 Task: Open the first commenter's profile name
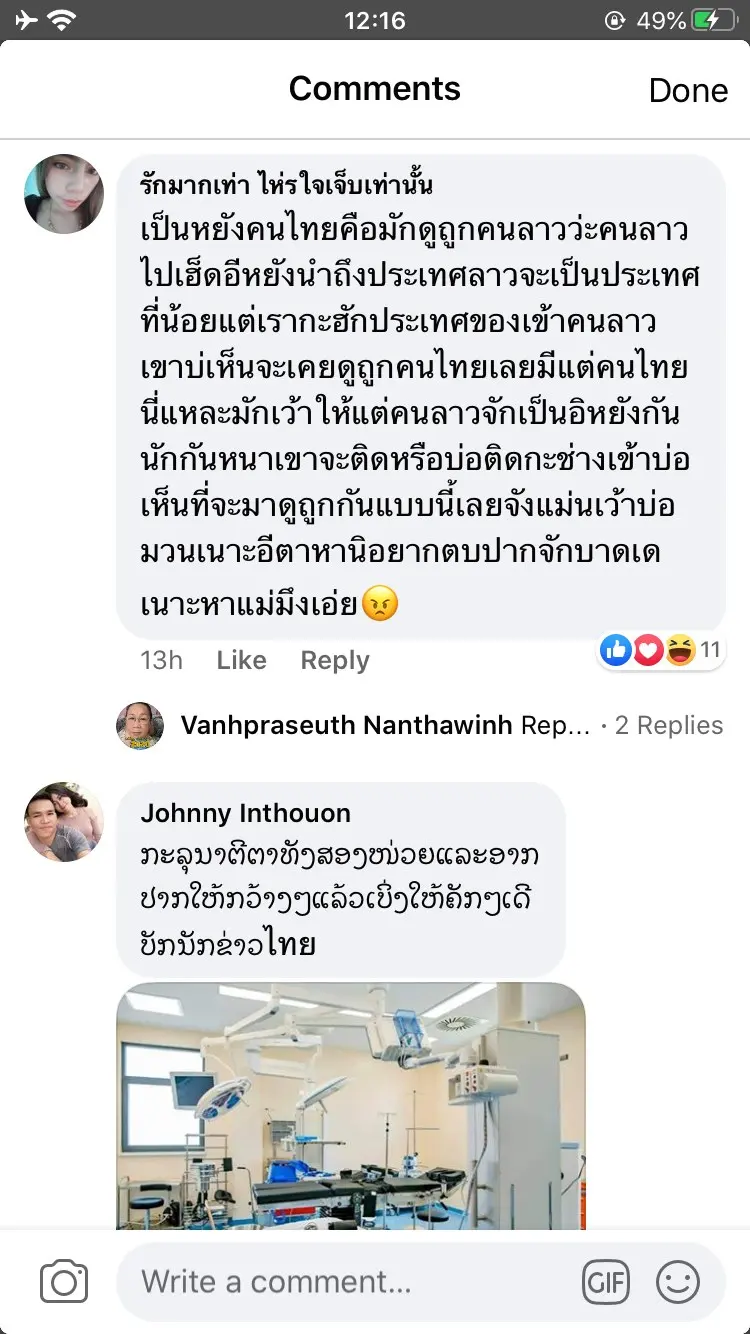click(x=286, y=186)
